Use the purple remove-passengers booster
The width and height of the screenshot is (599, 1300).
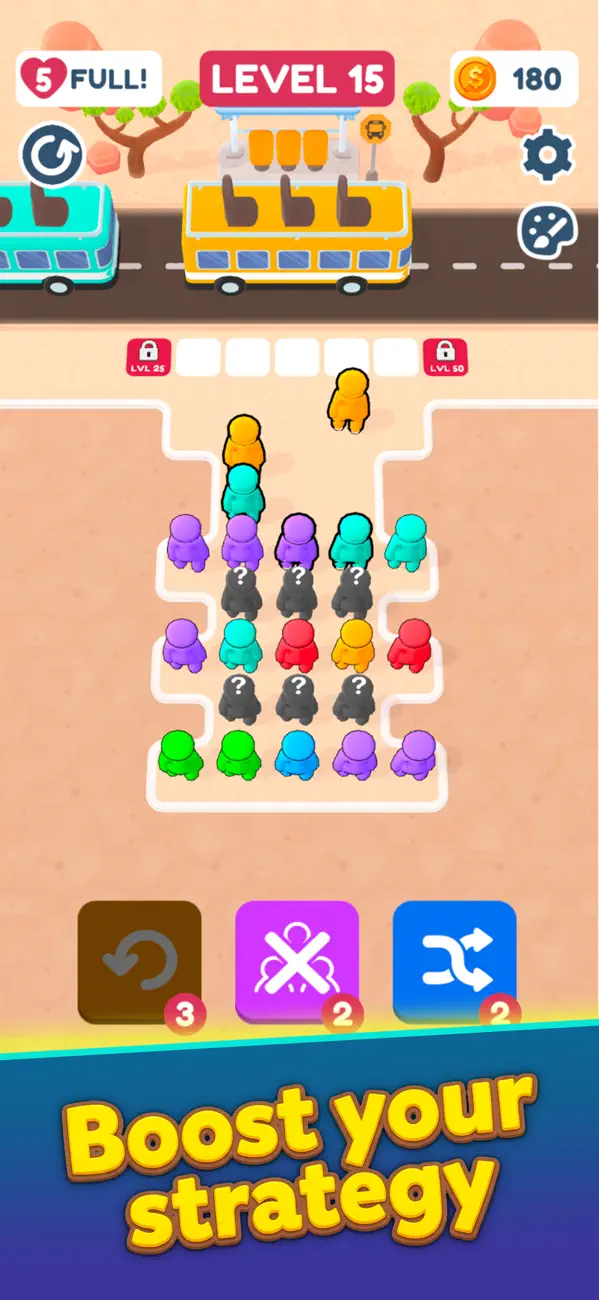point(297,961)
